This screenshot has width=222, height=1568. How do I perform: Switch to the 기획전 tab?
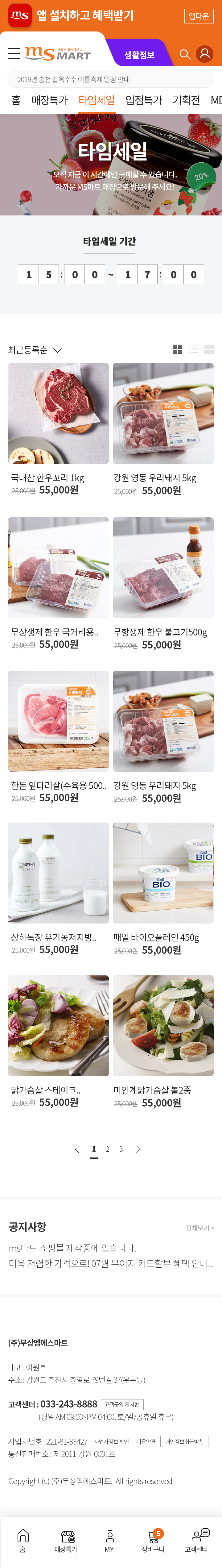coord(186,100)
